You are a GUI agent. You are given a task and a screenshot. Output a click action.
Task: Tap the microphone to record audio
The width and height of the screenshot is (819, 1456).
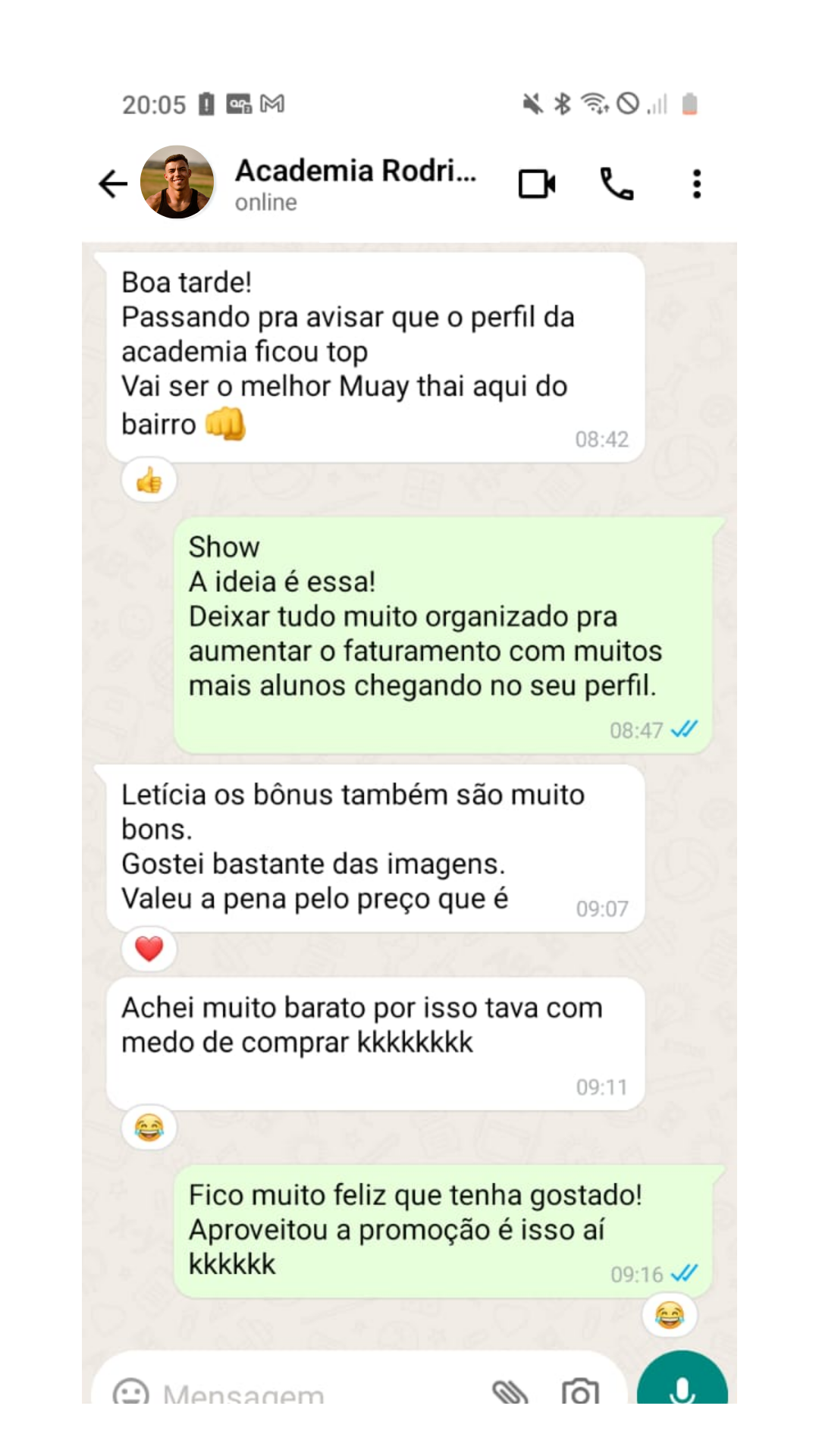click(682, 1386)
